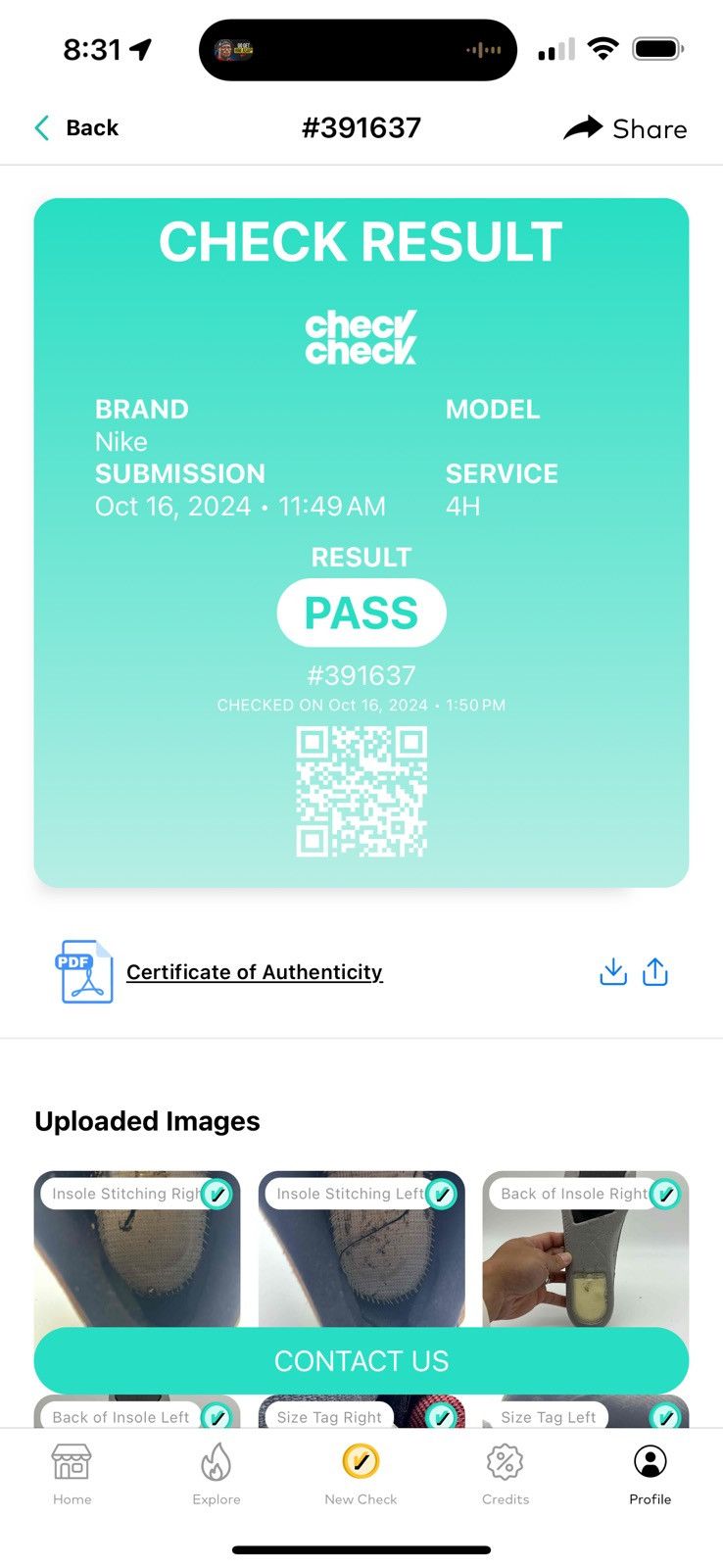Start a New Check
This screenshot has height=1568, width=723.
tap(361, 1474)
